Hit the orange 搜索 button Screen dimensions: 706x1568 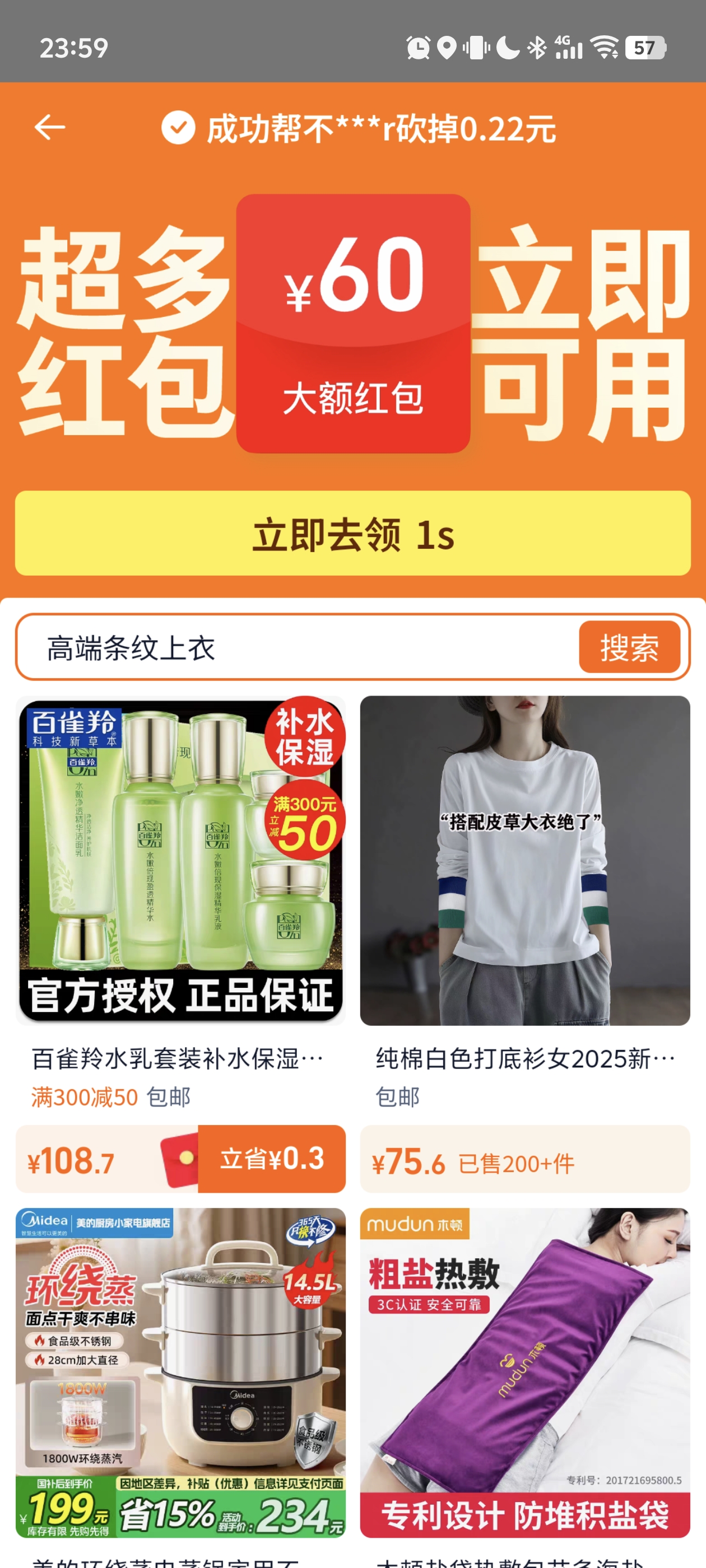(629, 648)
